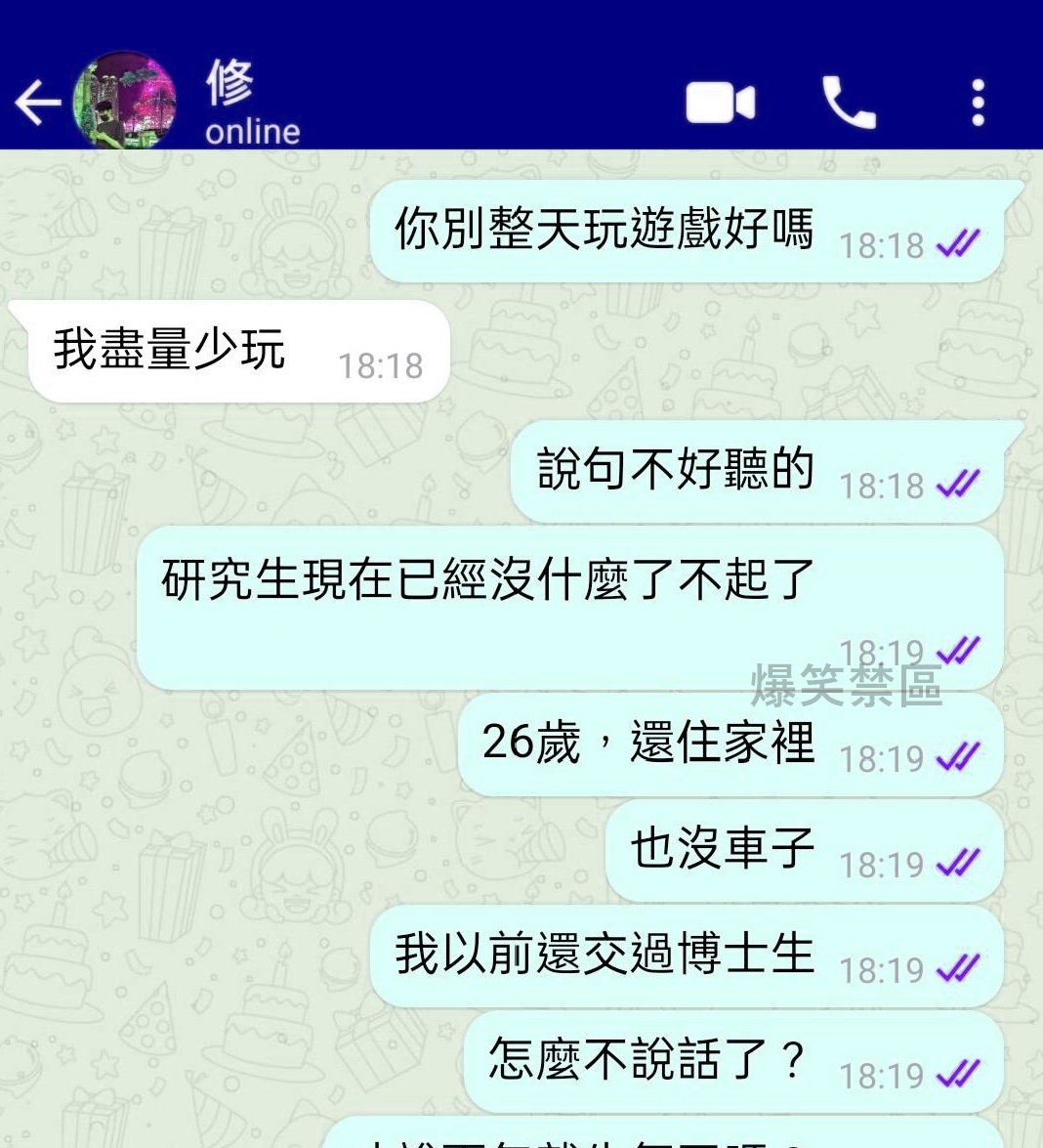Open the three-dot overflow menu
The image size is (1043, 1148).
(x=978, y=103)
